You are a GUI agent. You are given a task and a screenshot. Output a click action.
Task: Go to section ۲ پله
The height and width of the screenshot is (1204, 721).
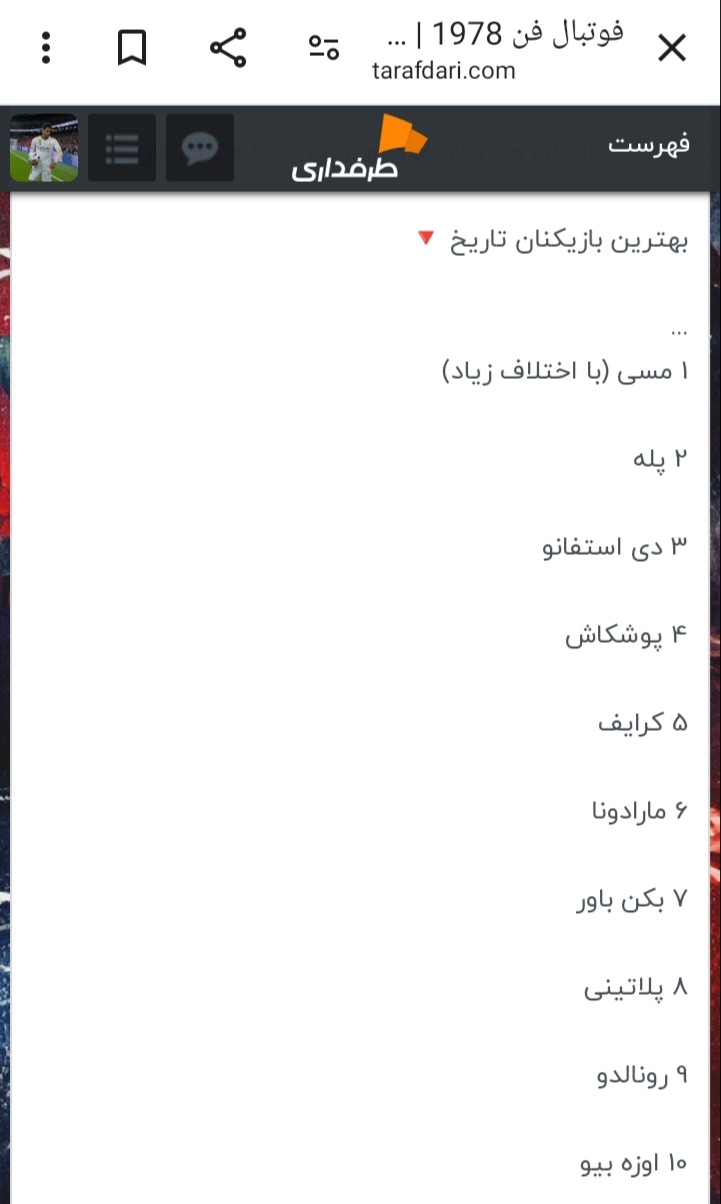[x=661, y=459]
